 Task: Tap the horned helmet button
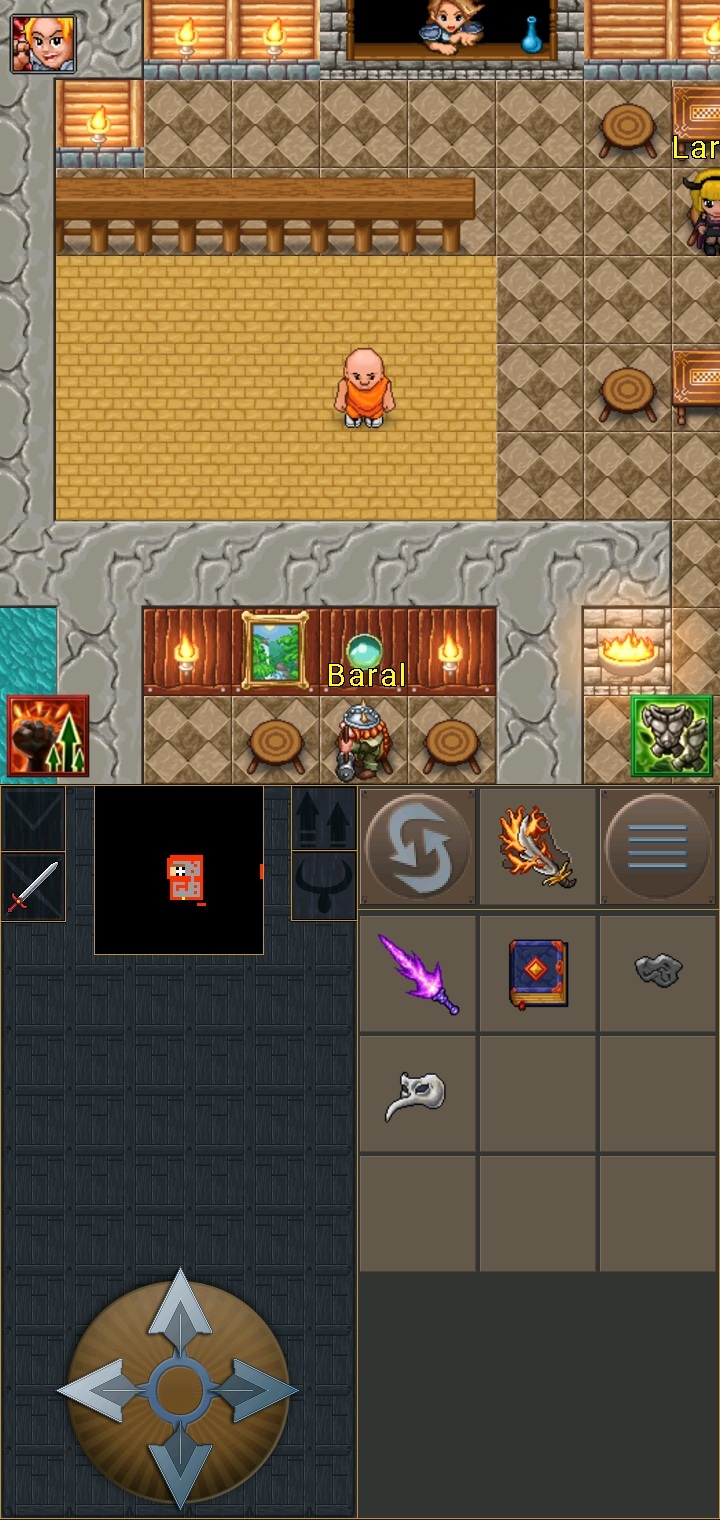pos(324,885)
